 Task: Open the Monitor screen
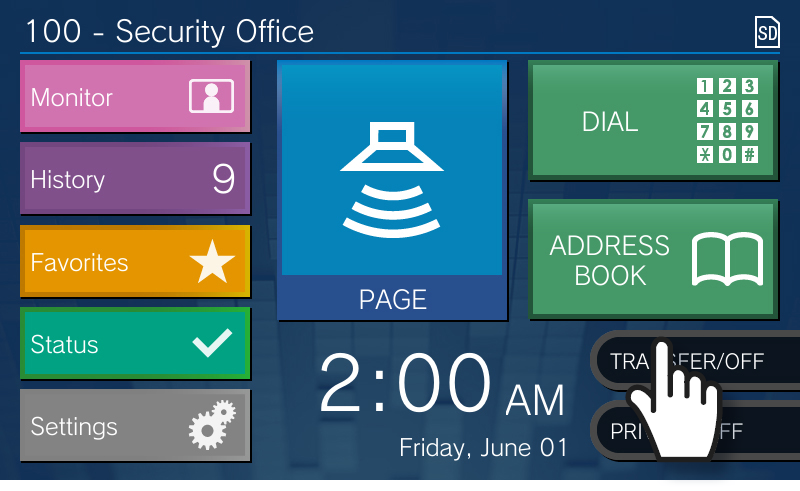(x=135, y=97)
